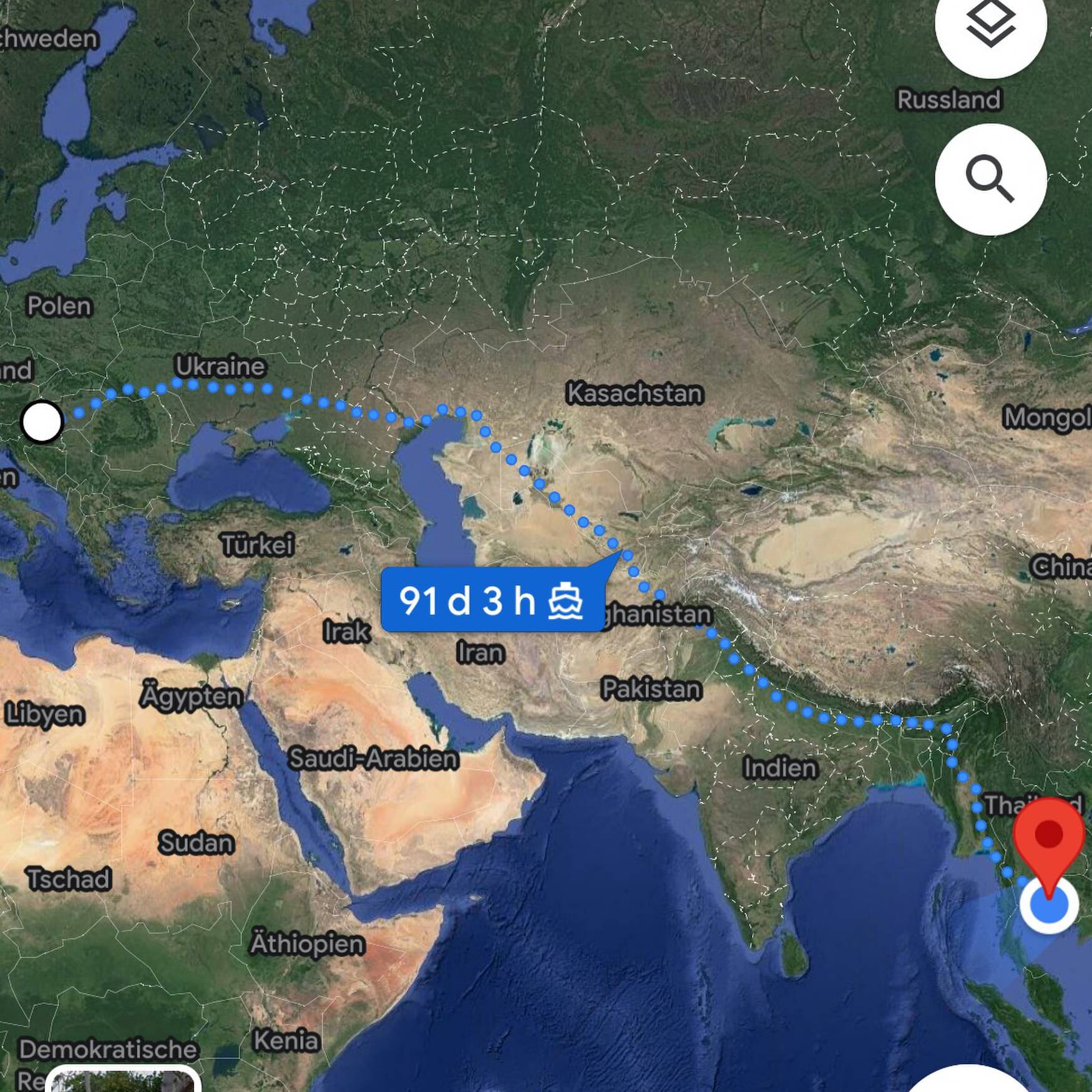1092x1092 pixels.
Task: Select the red destination pin
Action: [1048, 837]
